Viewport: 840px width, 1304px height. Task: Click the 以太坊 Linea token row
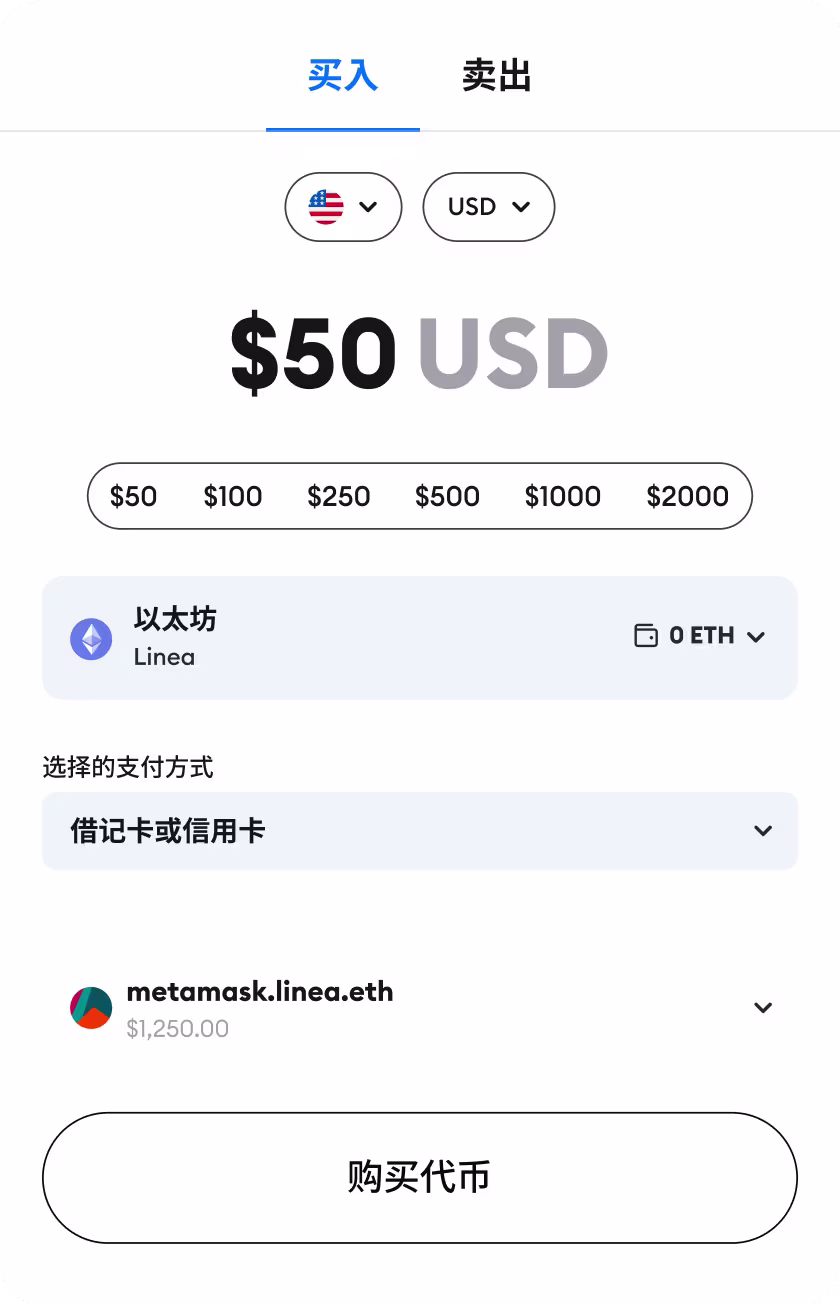coord(420,637)
